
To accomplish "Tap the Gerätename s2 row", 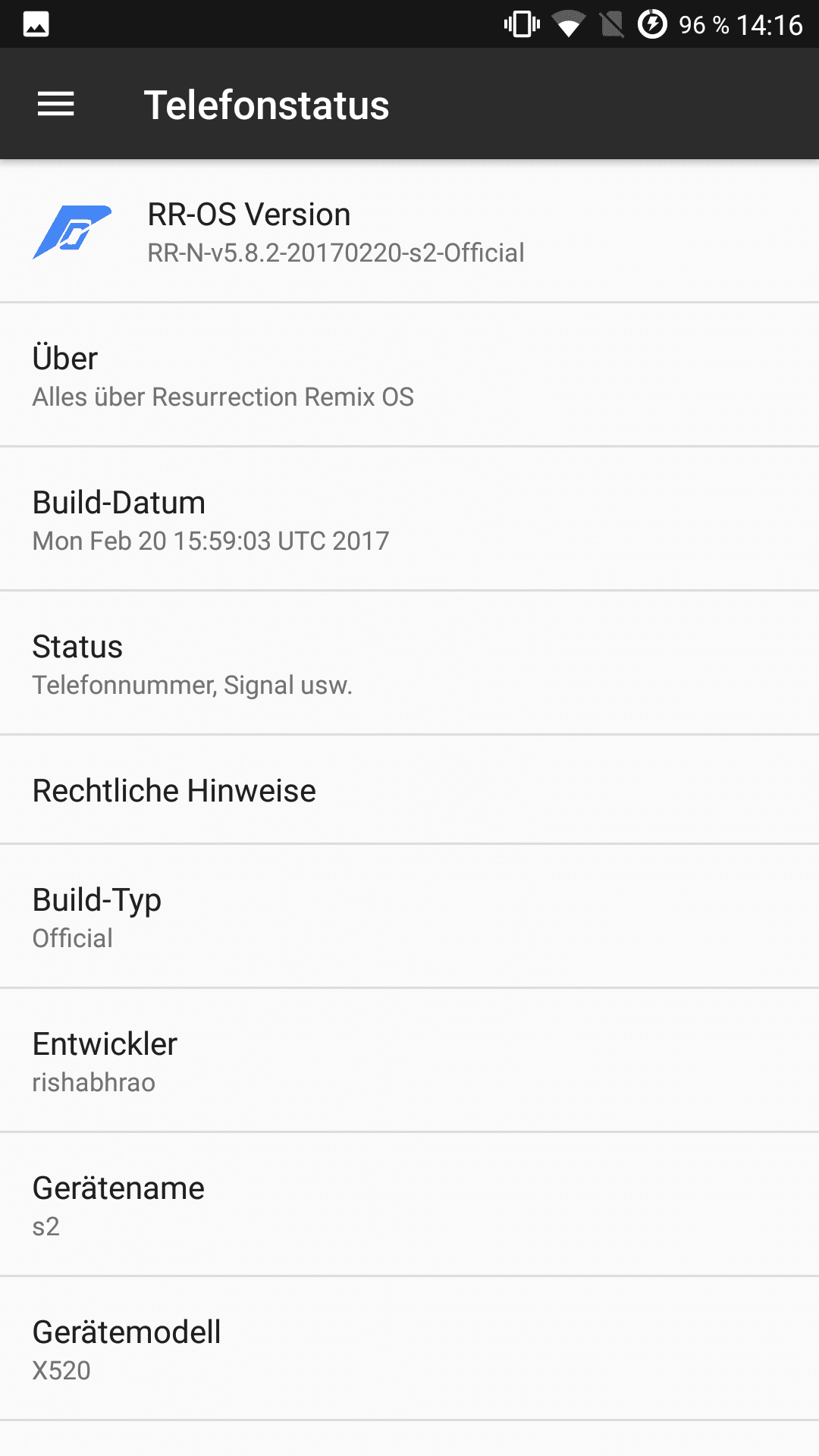I will 409,1204.
